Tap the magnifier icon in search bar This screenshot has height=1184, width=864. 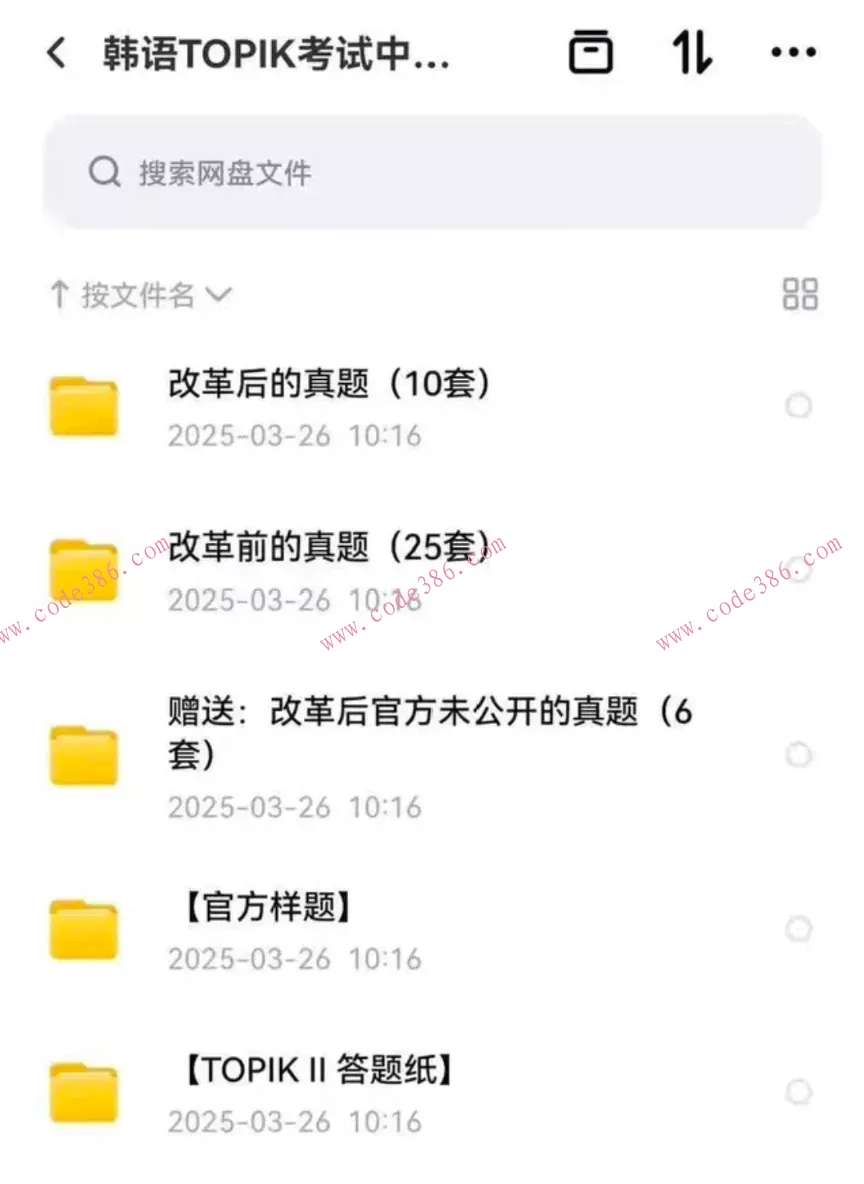pyautogui.click(x=104, y=172)
